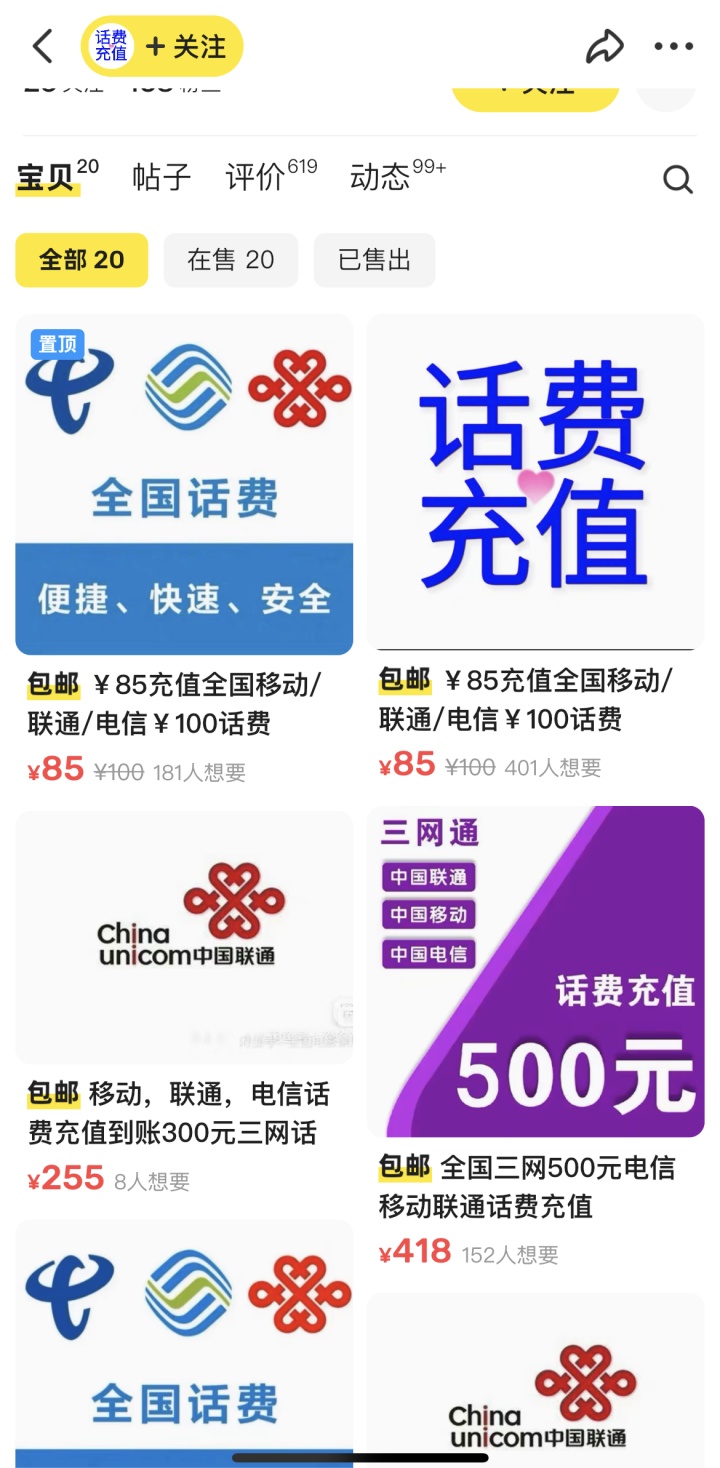The image size is (720, 1468).
Task: Click the 话费充值 blue text product image
Action: (535, 480)
